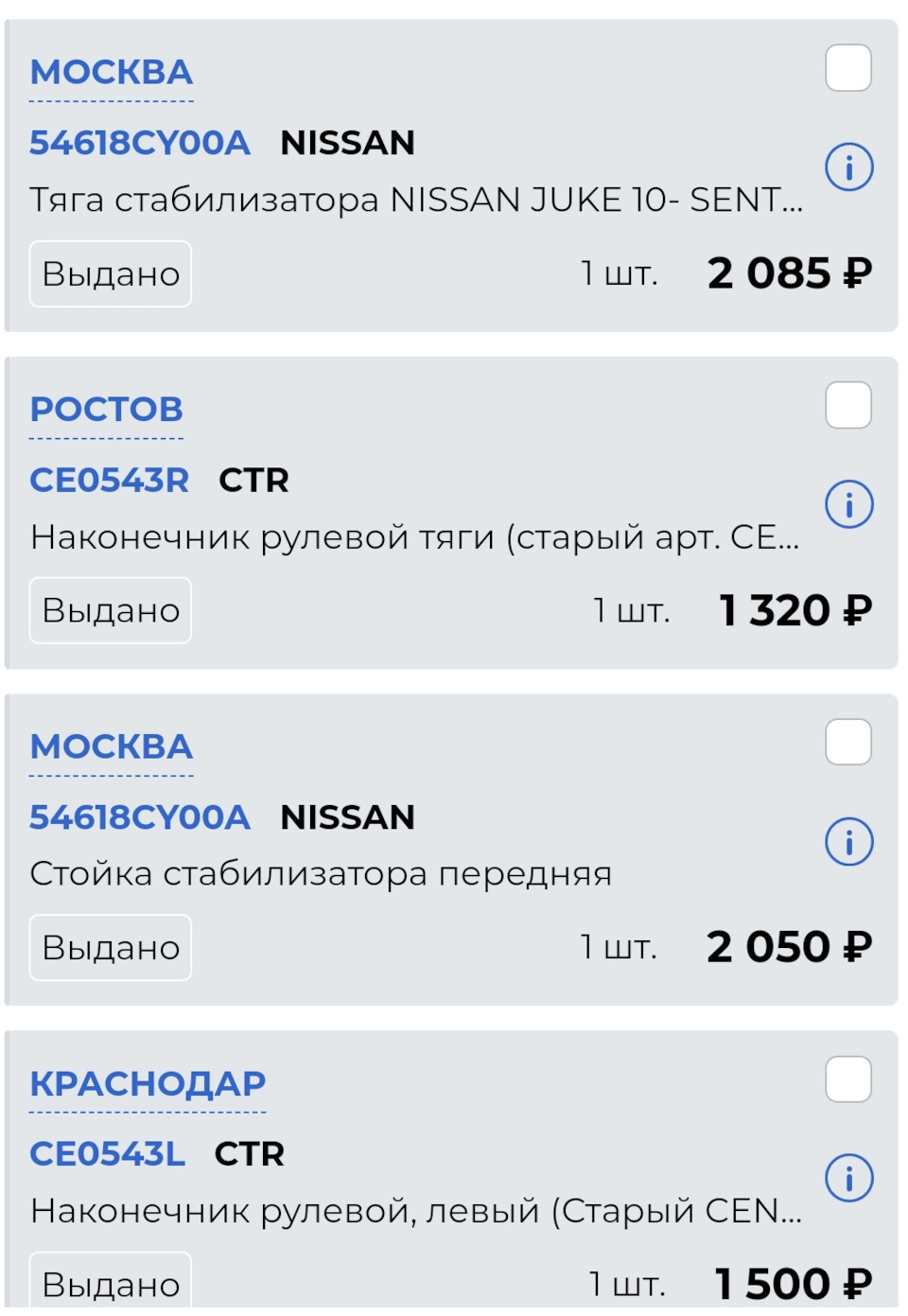Screen dimensions: 908x1316
Task: Select the checkbox on the CE0543R item
Action: click(847, 405)
